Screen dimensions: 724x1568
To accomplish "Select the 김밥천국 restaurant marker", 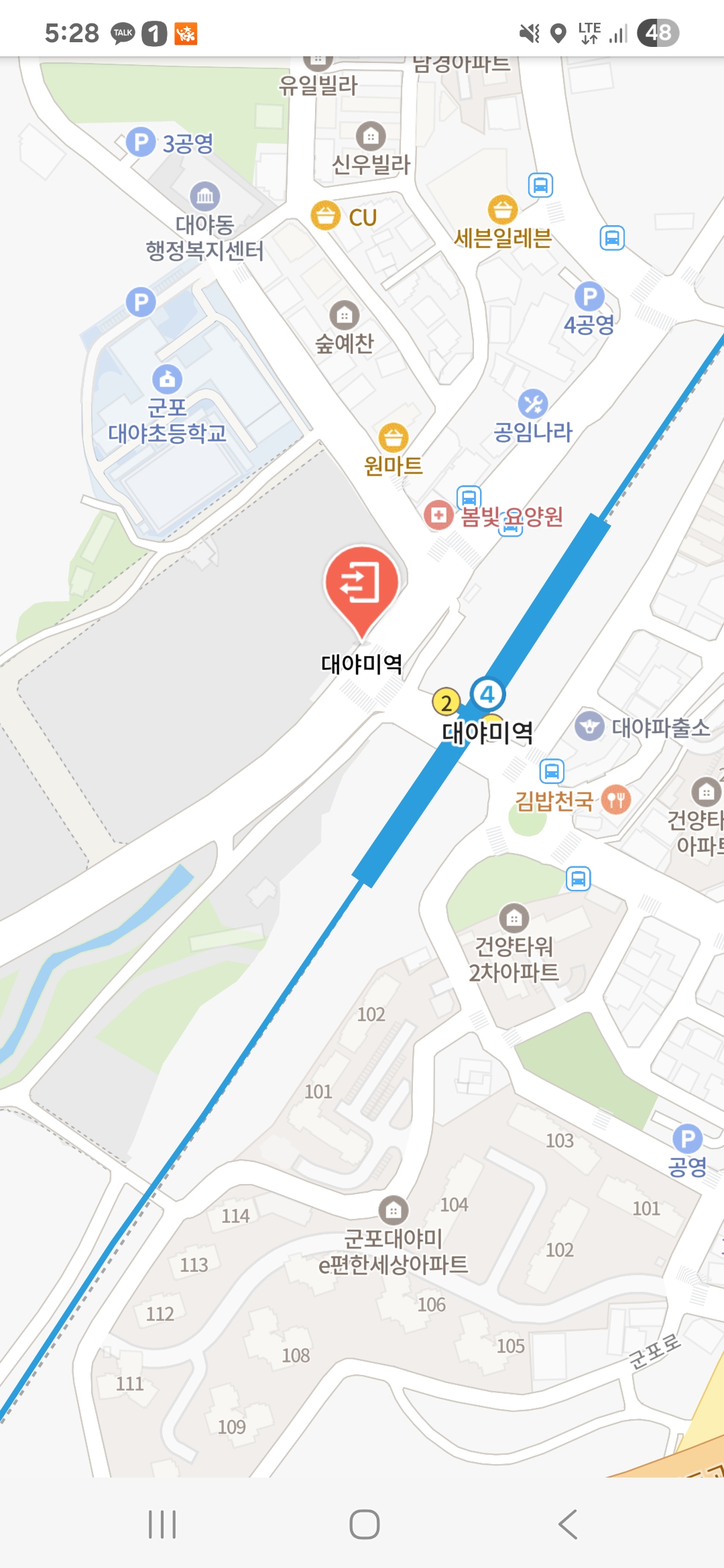I will point(616,799).
